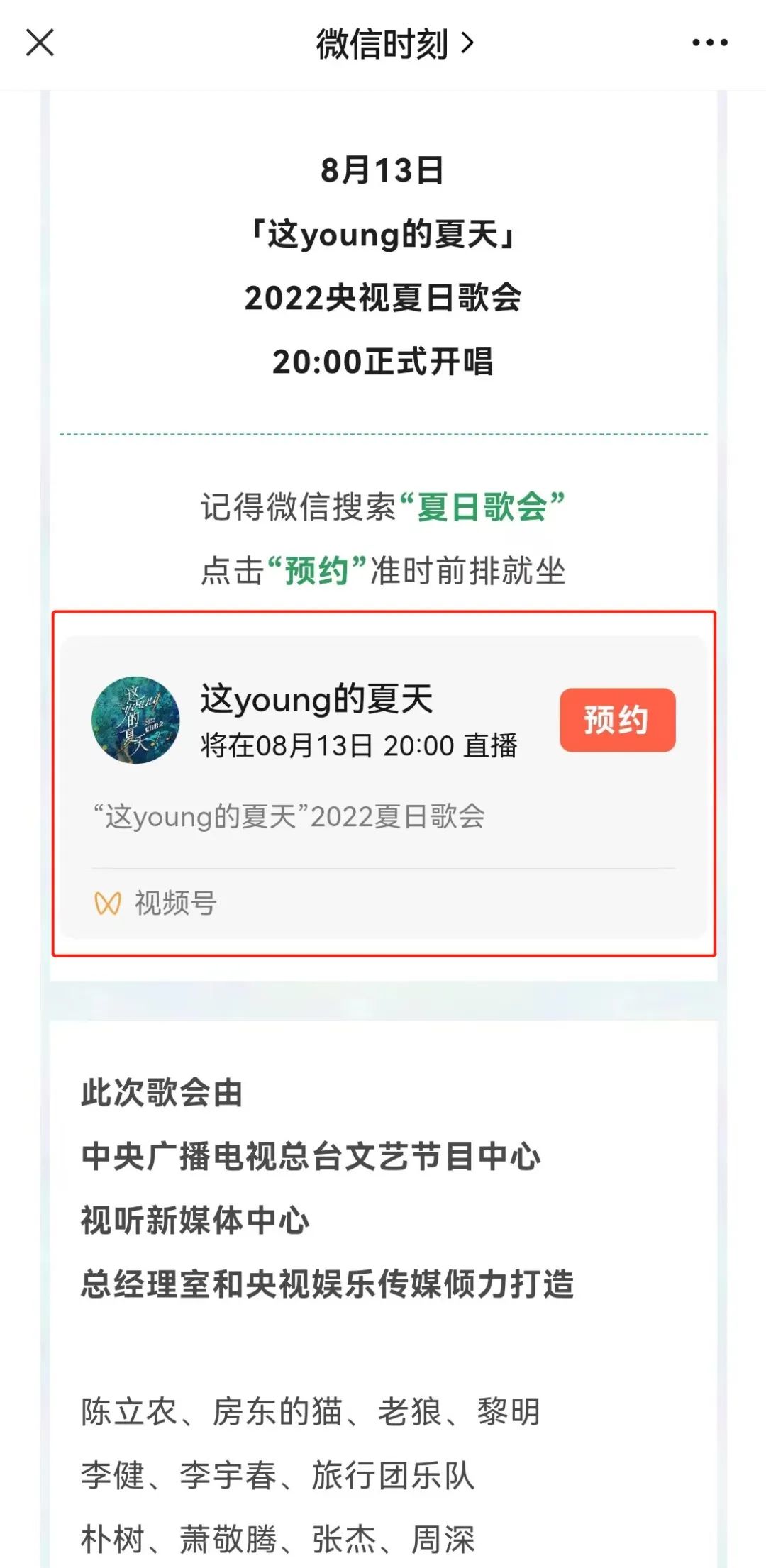
Task: Tap 预约 to reserve the live stream
Action: point(616,720)
